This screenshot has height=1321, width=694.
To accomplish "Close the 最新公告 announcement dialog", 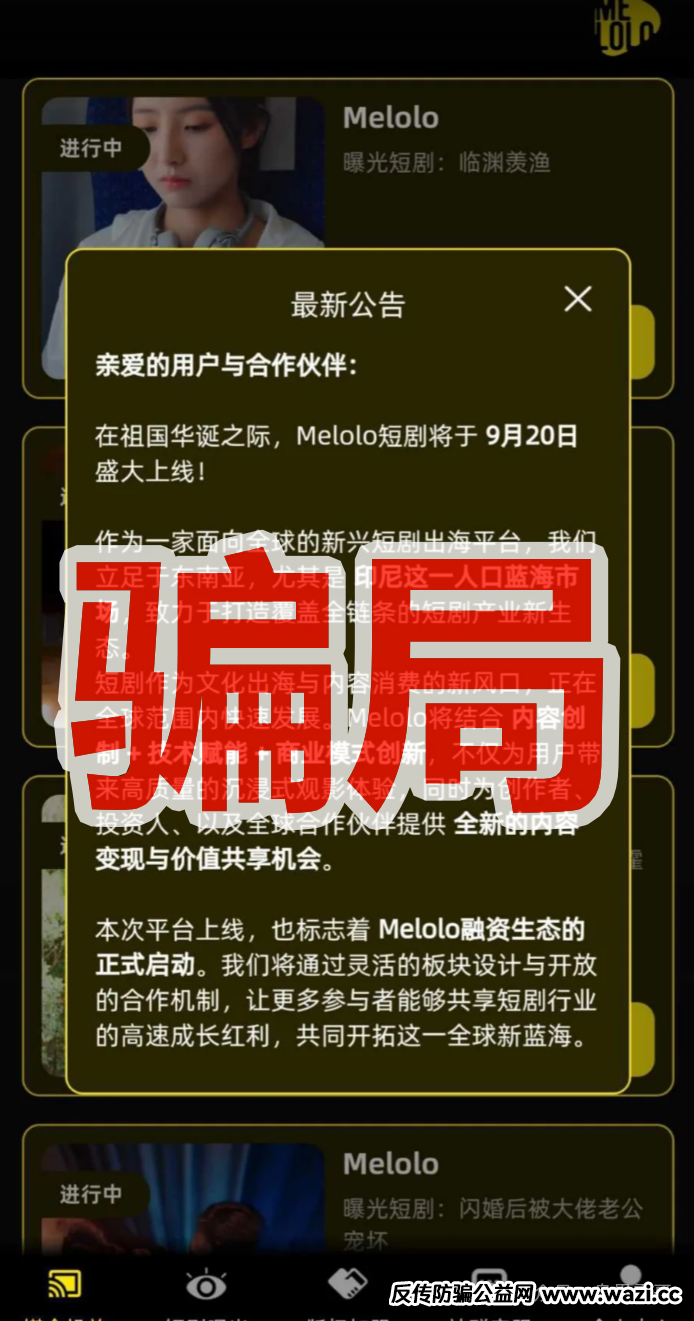I will pos(578,299).
